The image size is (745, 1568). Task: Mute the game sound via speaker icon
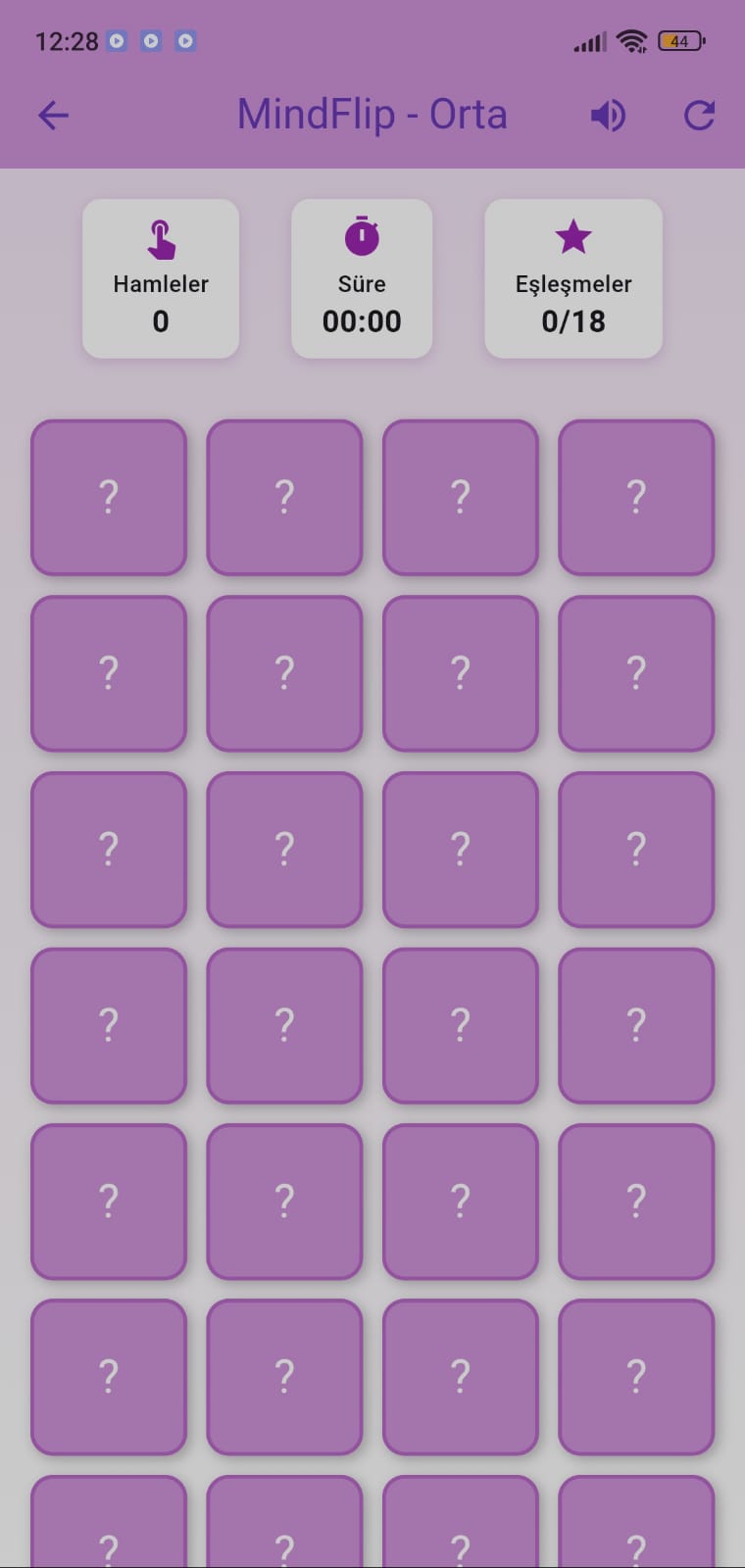pos(608,116)
